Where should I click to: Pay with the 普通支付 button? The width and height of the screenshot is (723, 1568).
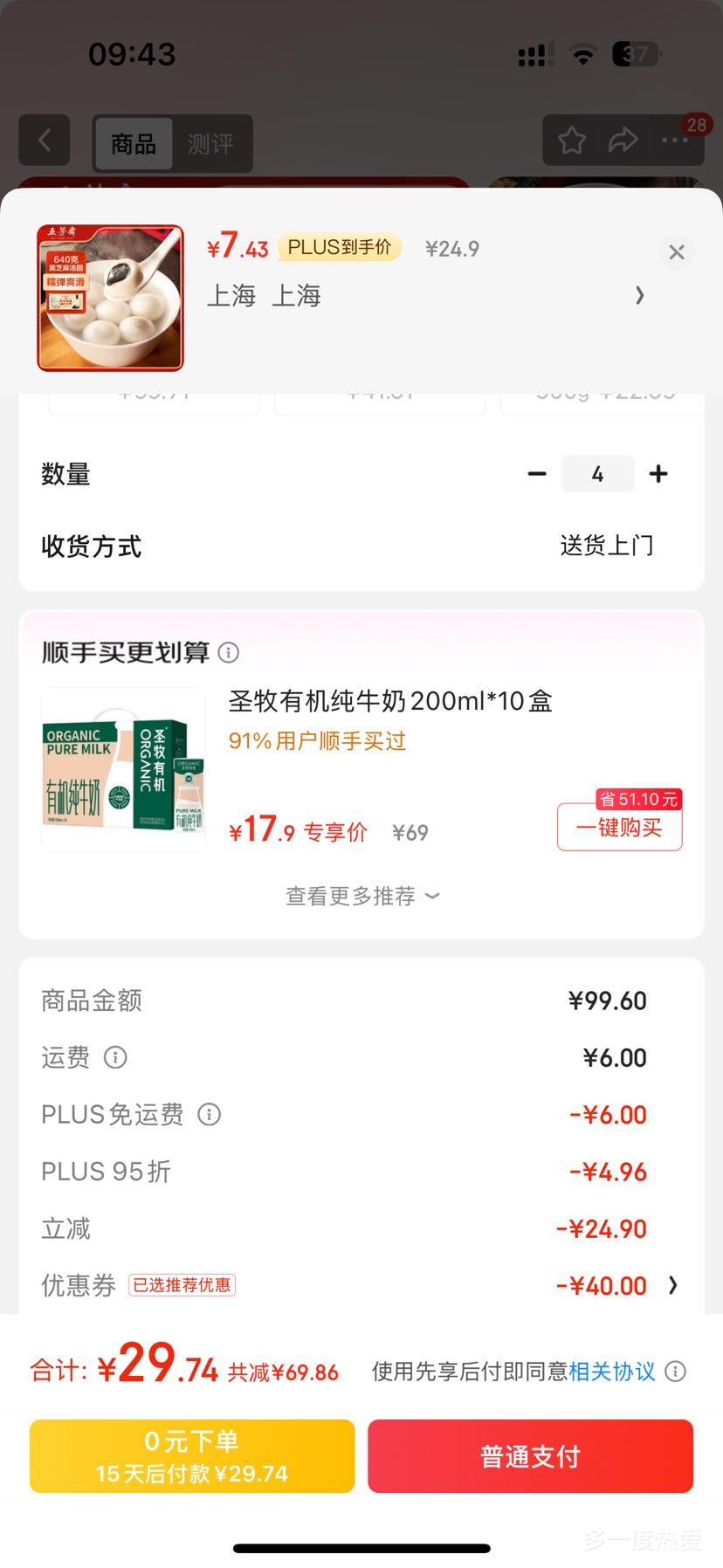tap(530, 1455)
